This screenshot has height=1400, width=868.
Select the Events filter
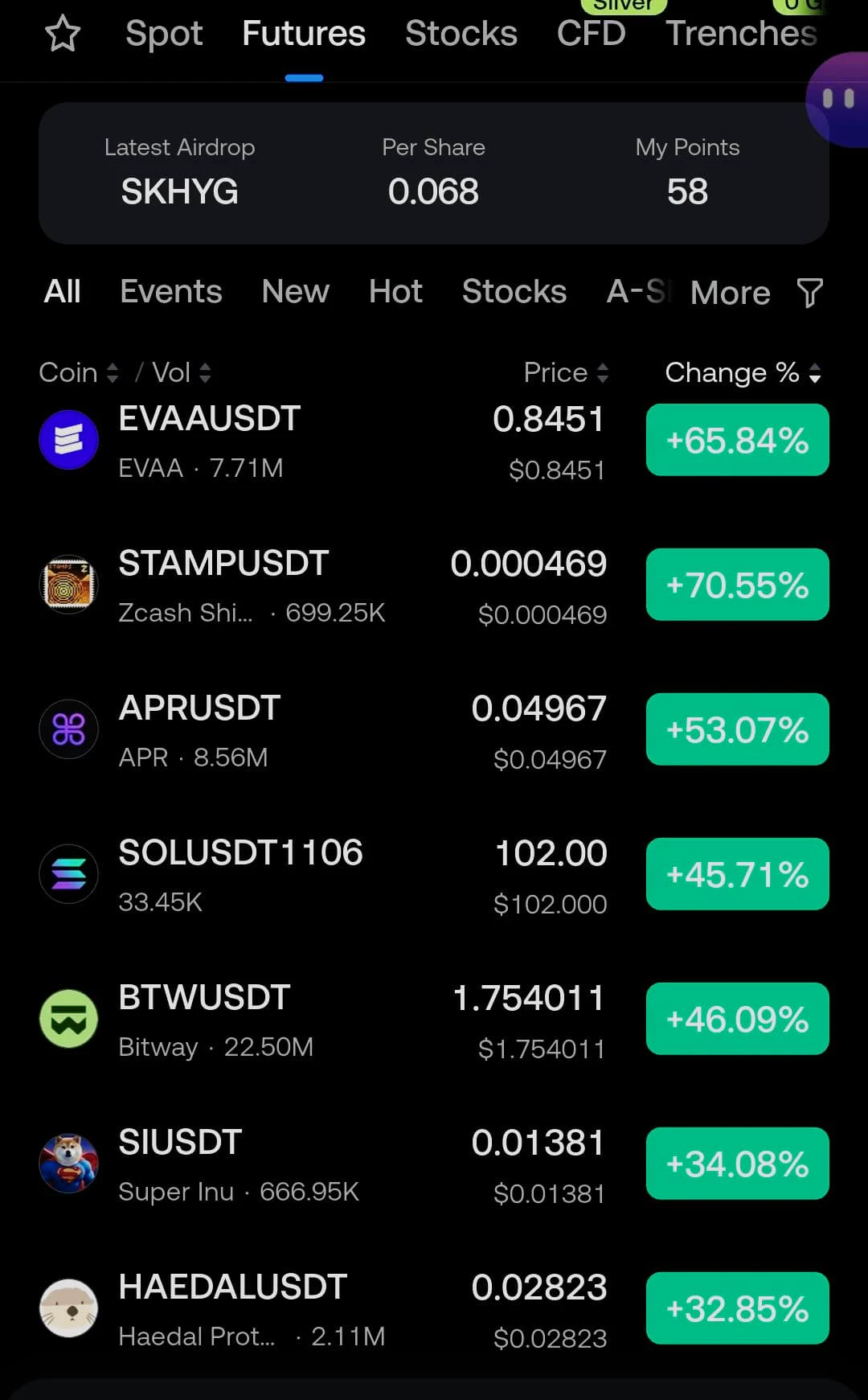click(x=171, y=291)
